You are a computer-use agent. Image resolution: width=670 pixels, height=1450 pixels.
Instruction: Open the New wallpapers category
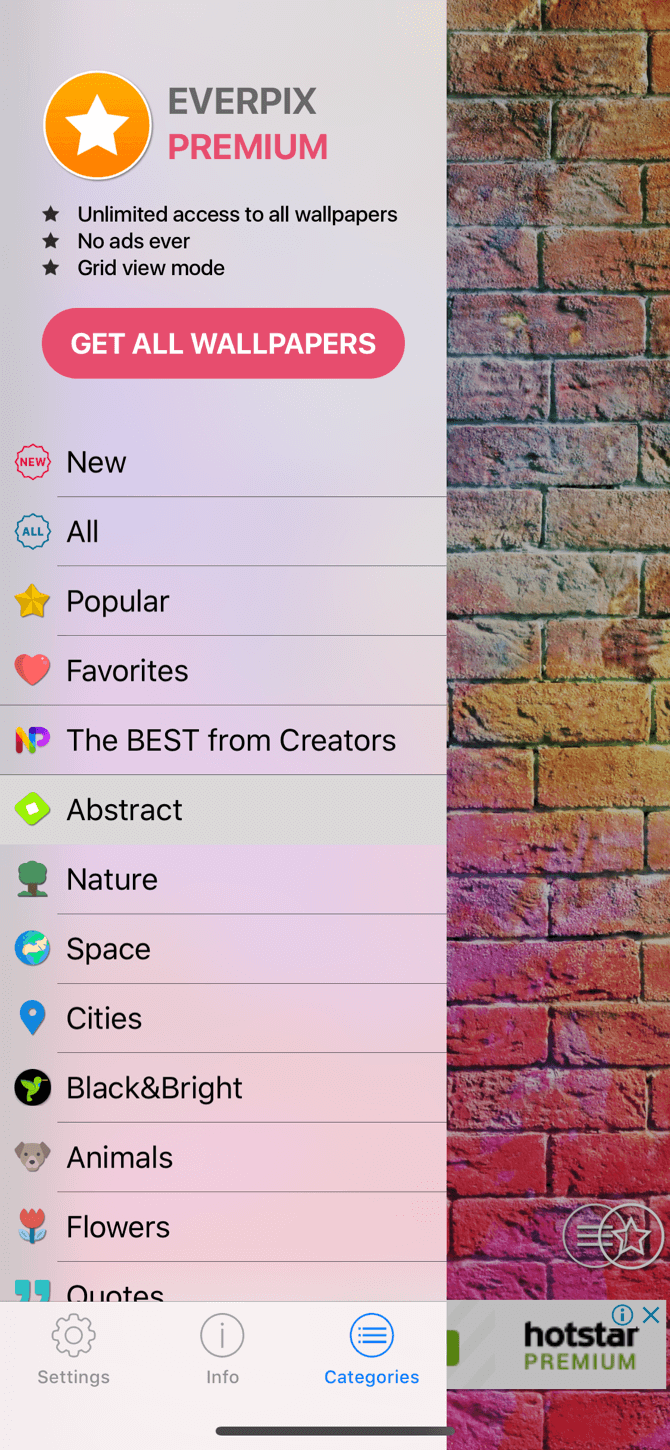(223, 462)
